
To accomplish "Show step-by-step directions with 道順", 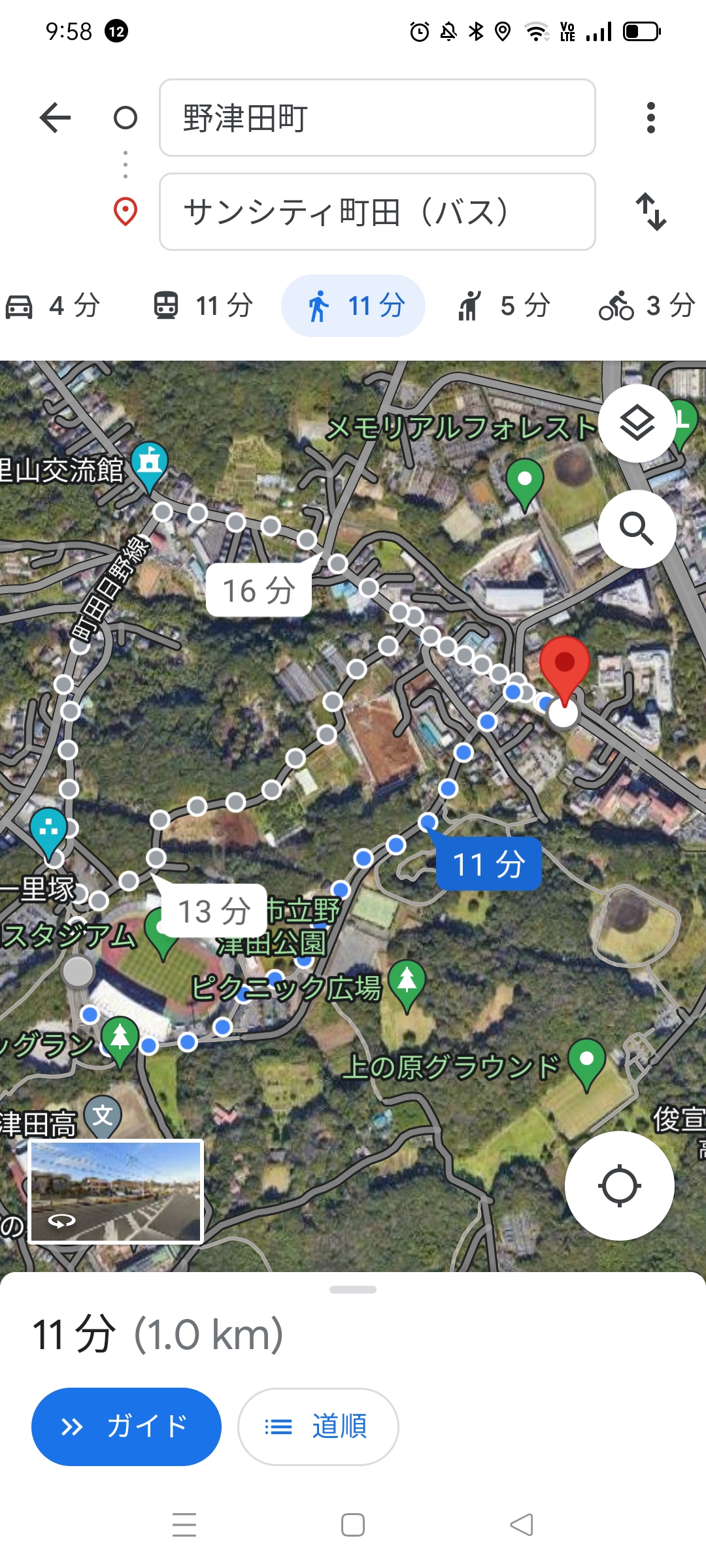I will click(x=318, y=1426).
